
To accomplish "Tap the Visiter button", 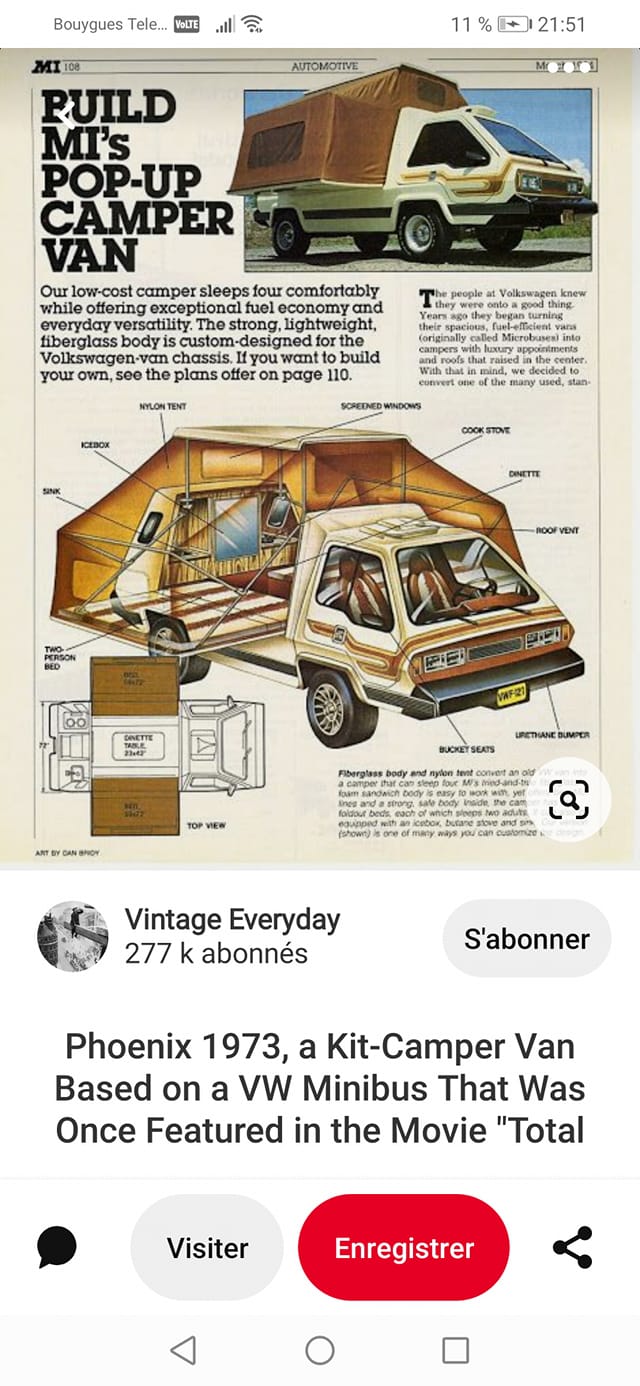I will [208, 1248].
